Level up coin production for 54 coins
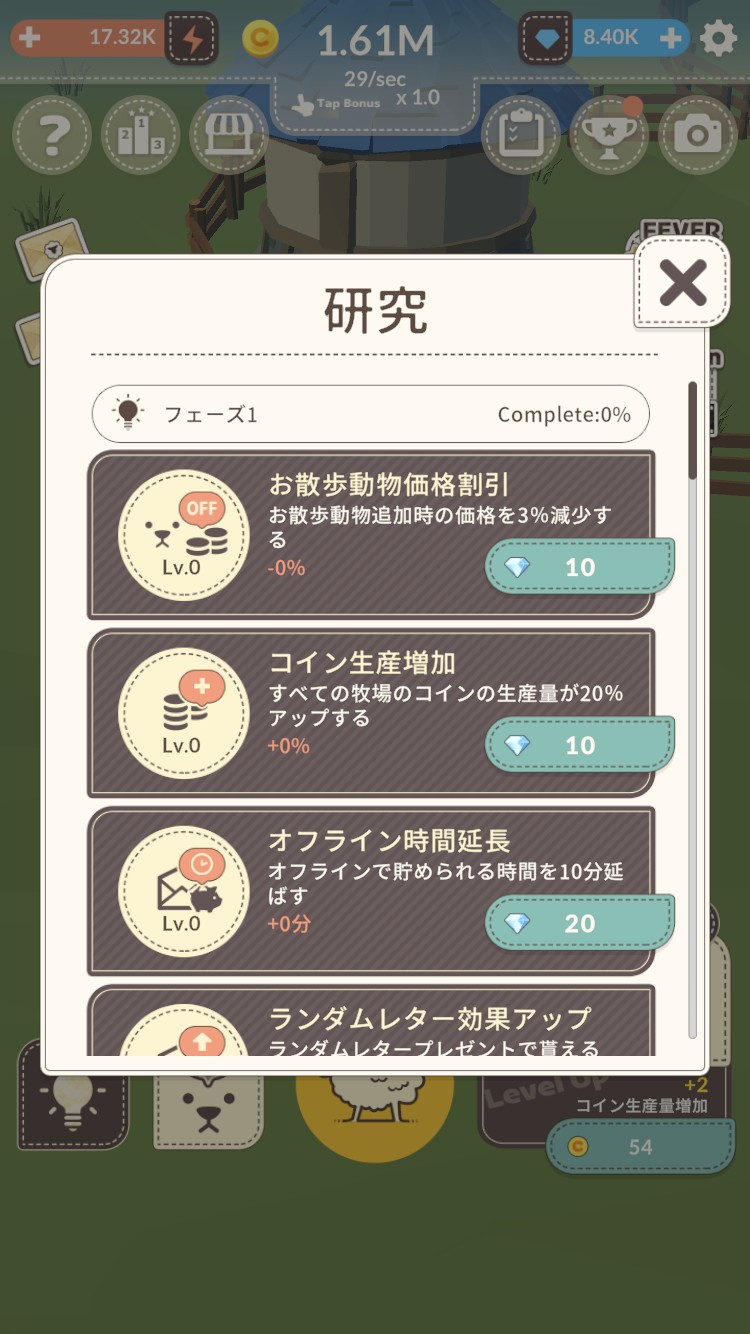Image resolution: width=750 pixels, height=1334 pixels. [640, 1146]
